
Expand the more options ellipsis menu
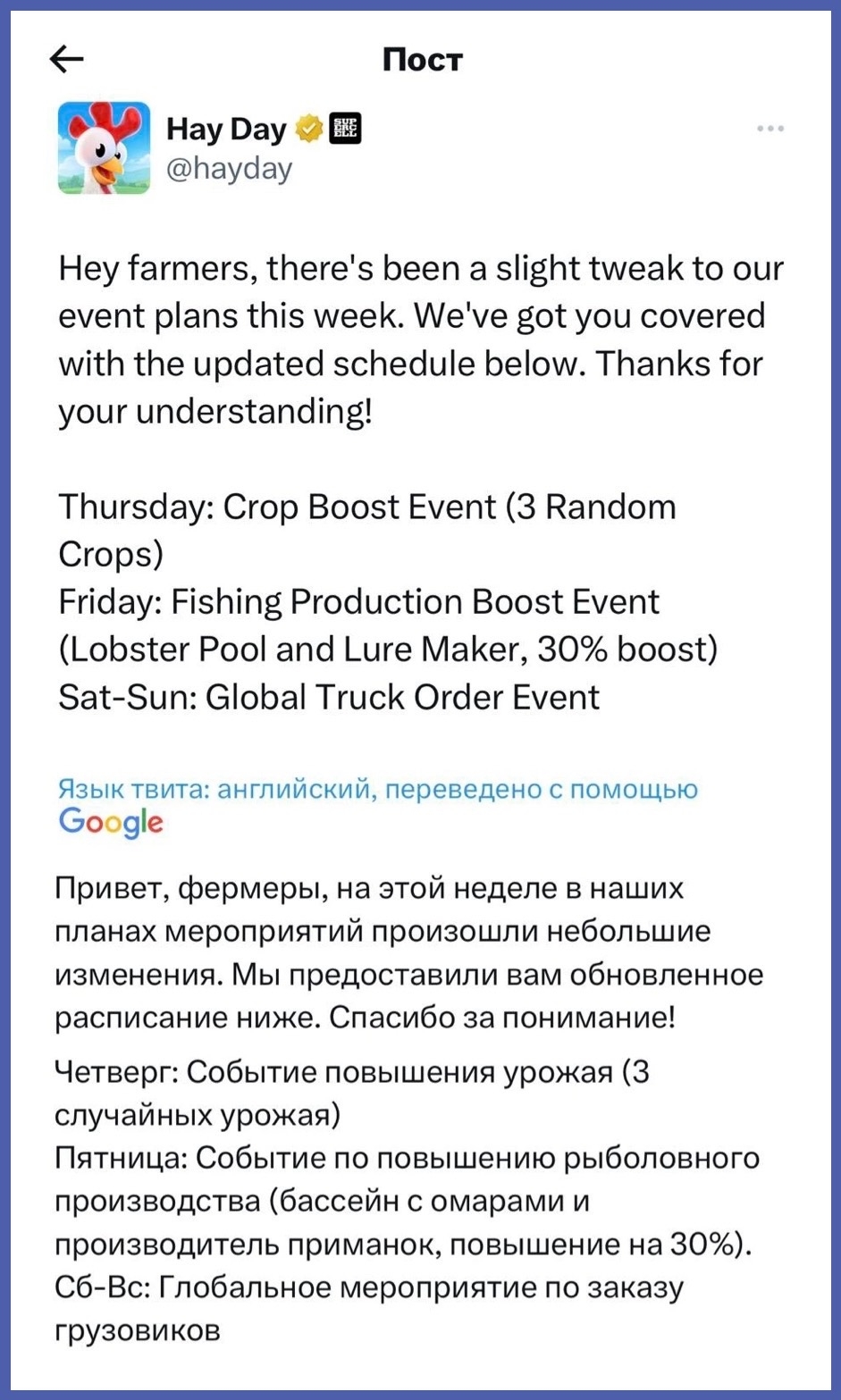[x=770, y=128]
